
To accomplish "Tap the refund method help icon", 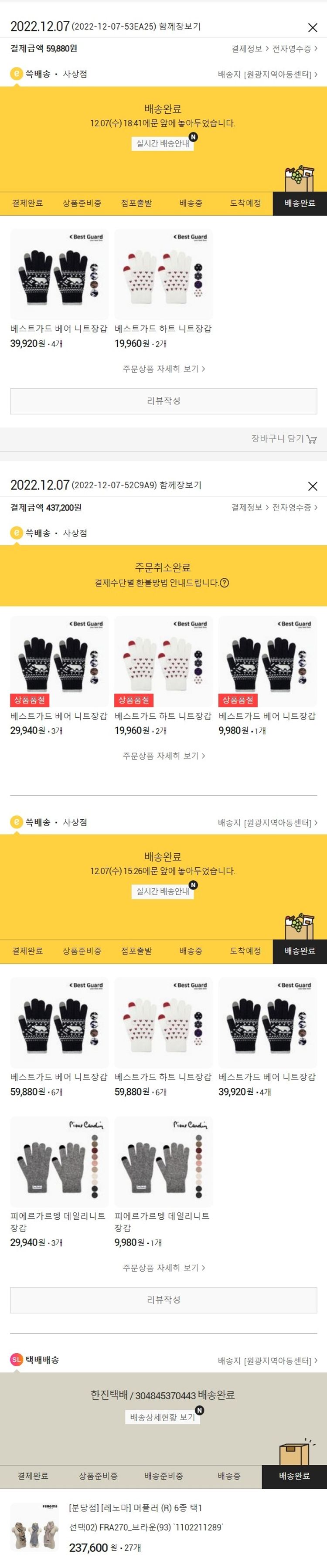I will (224, 583).
